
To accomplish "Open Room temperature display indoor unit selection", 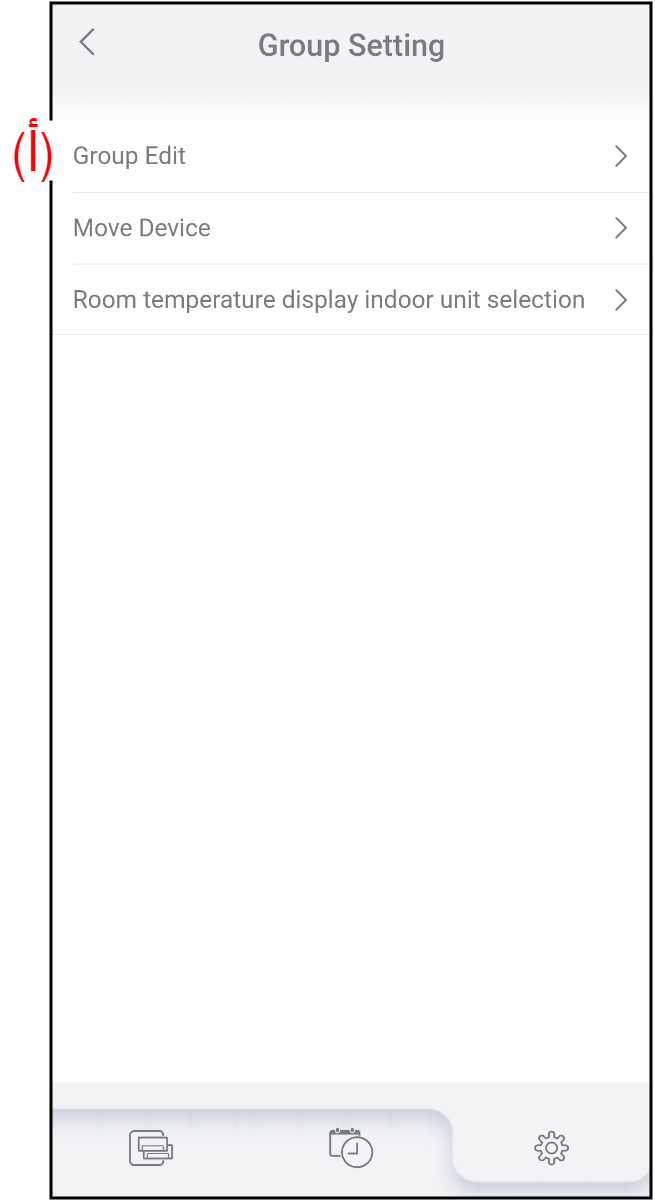I will click(351, 300).
